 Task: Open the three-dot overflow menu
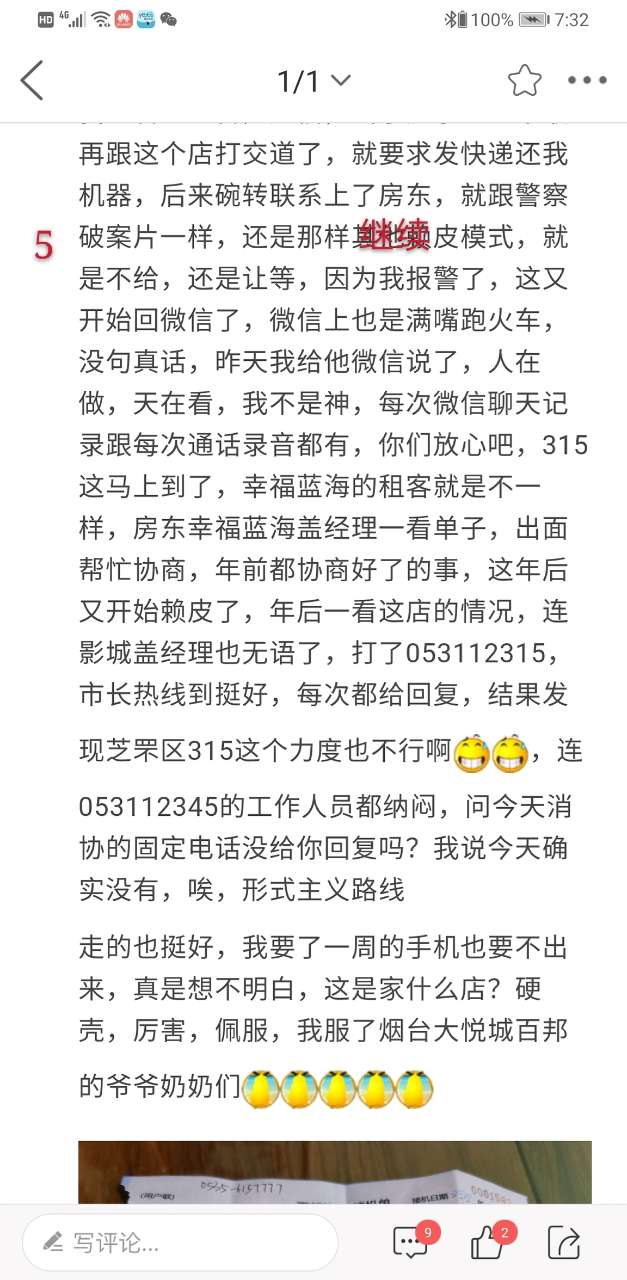tap(586, 81)
